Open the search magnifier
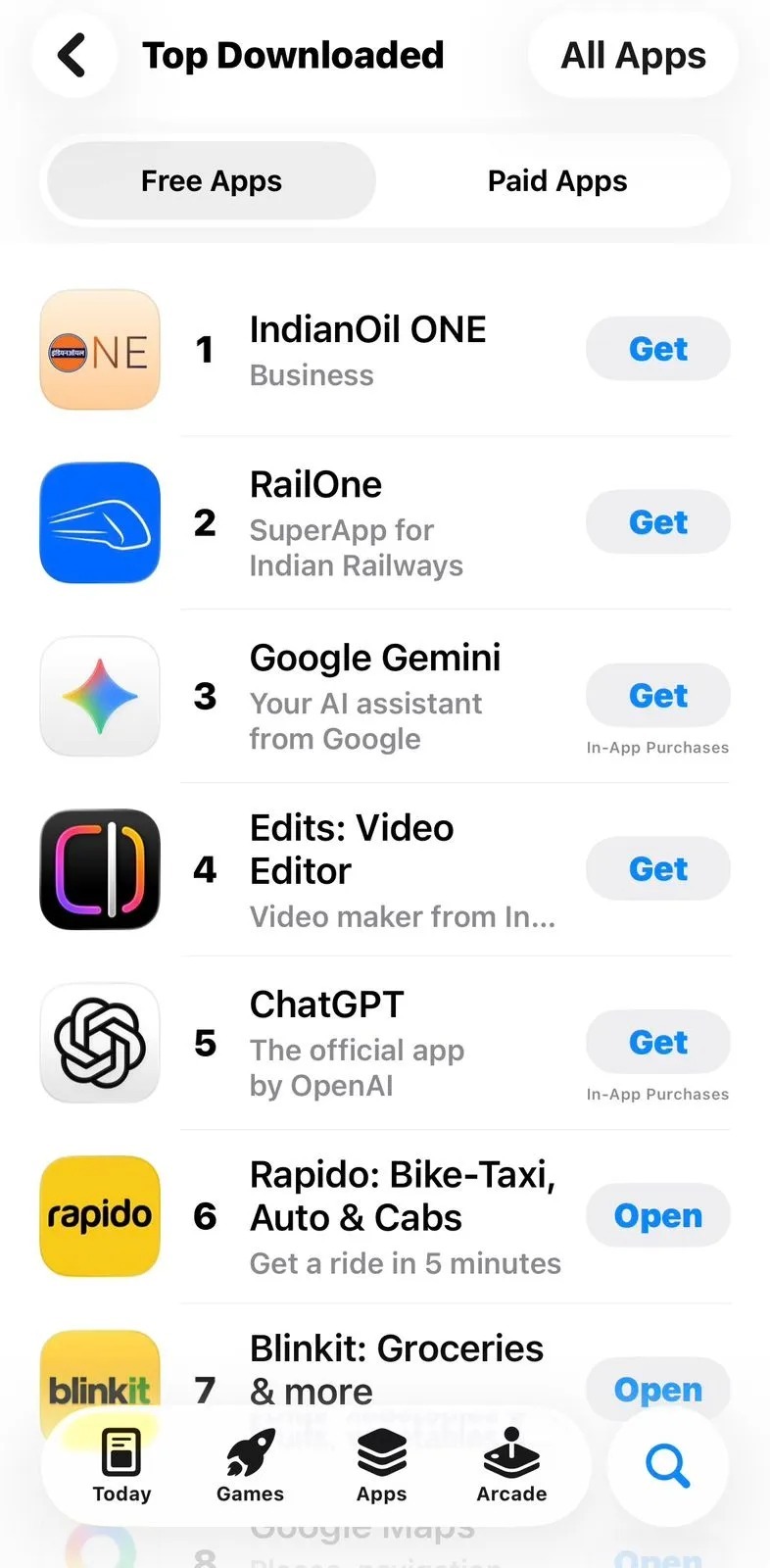Viewport: 770px width, 1568px height. [667, 1466]
